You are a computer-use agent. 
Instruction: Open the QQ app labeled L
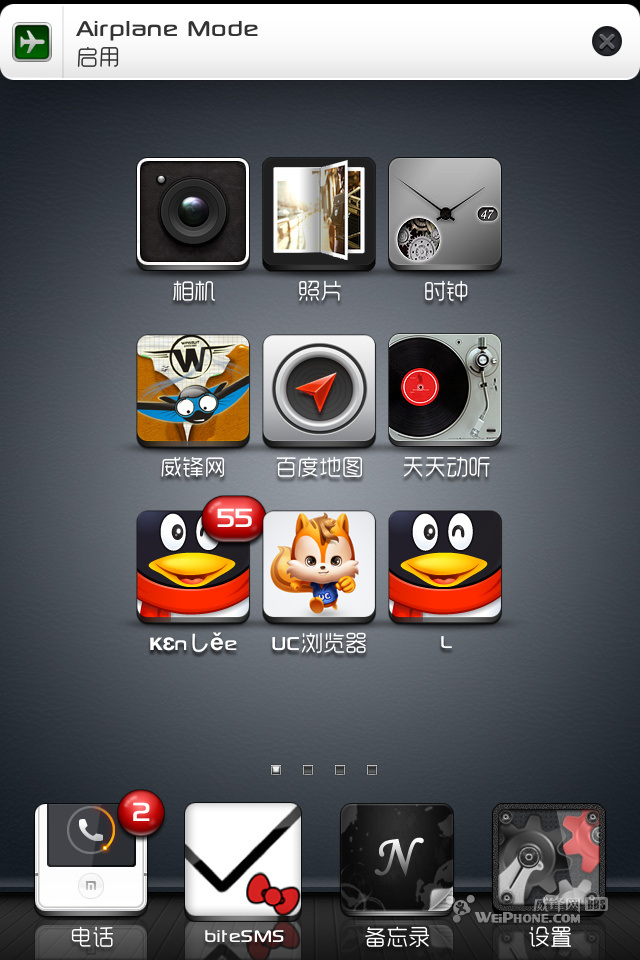(445, 565)
